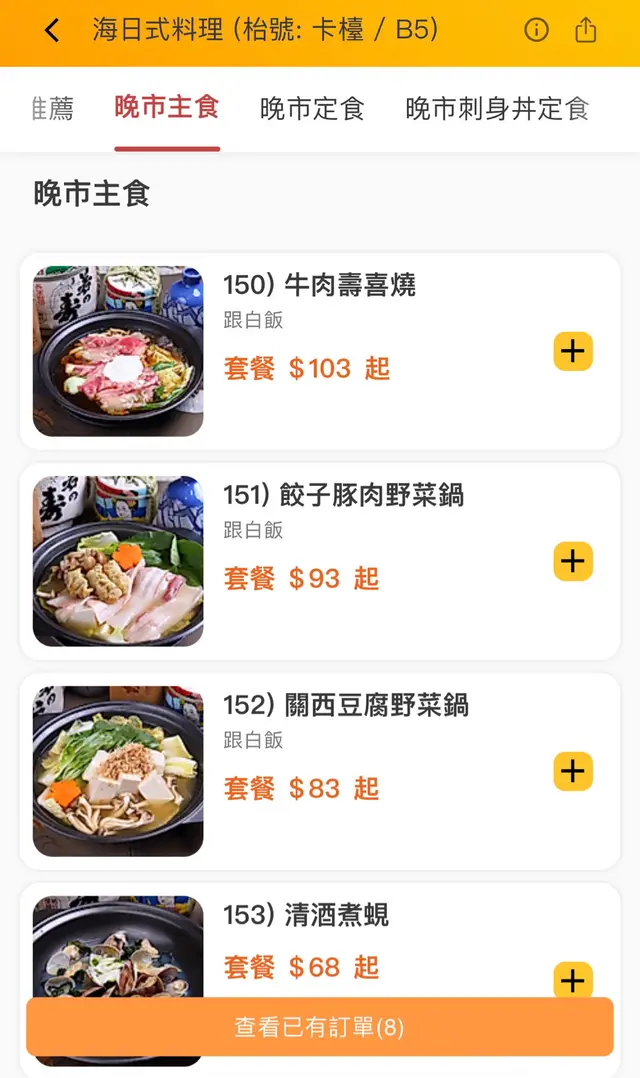Go back using the header arrow
Viewport: 640px width, 1078px height.
(52, 31)
